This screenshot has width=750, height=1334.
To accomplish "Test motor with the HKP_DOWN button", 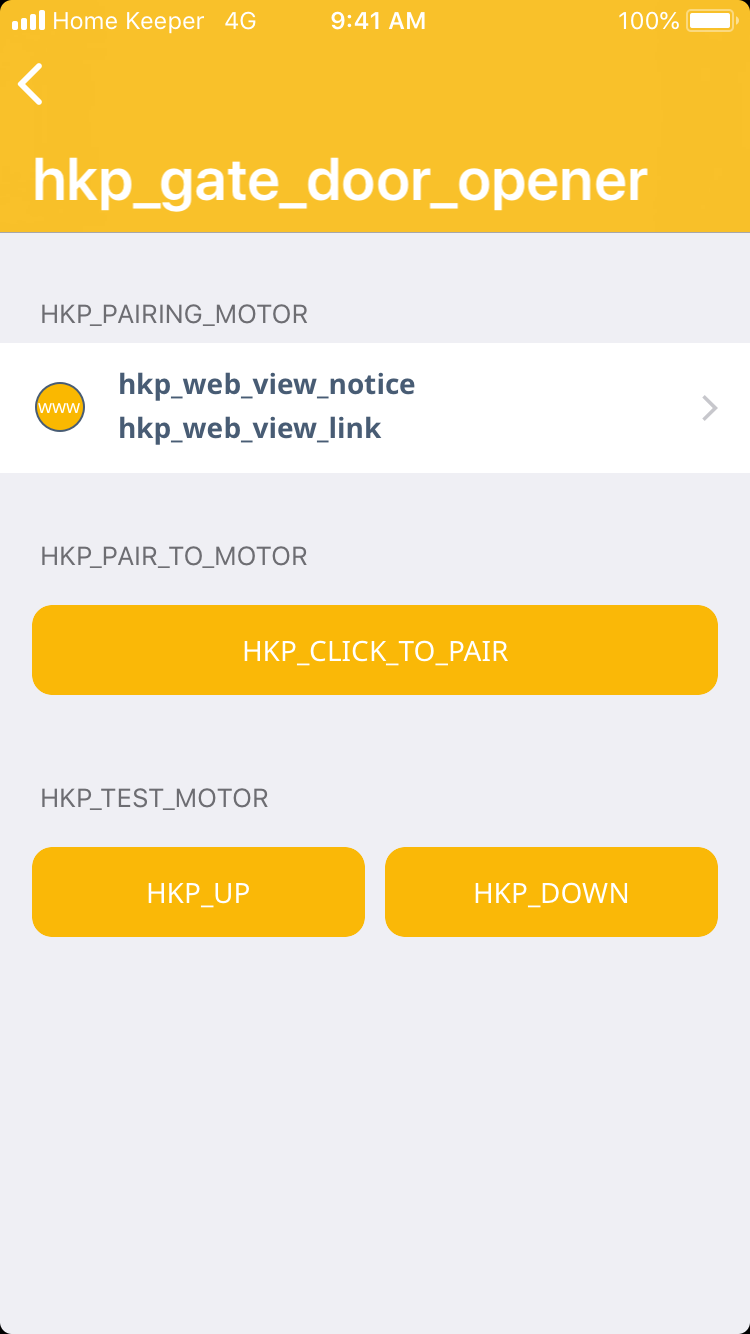I will (x=551, y=892).
